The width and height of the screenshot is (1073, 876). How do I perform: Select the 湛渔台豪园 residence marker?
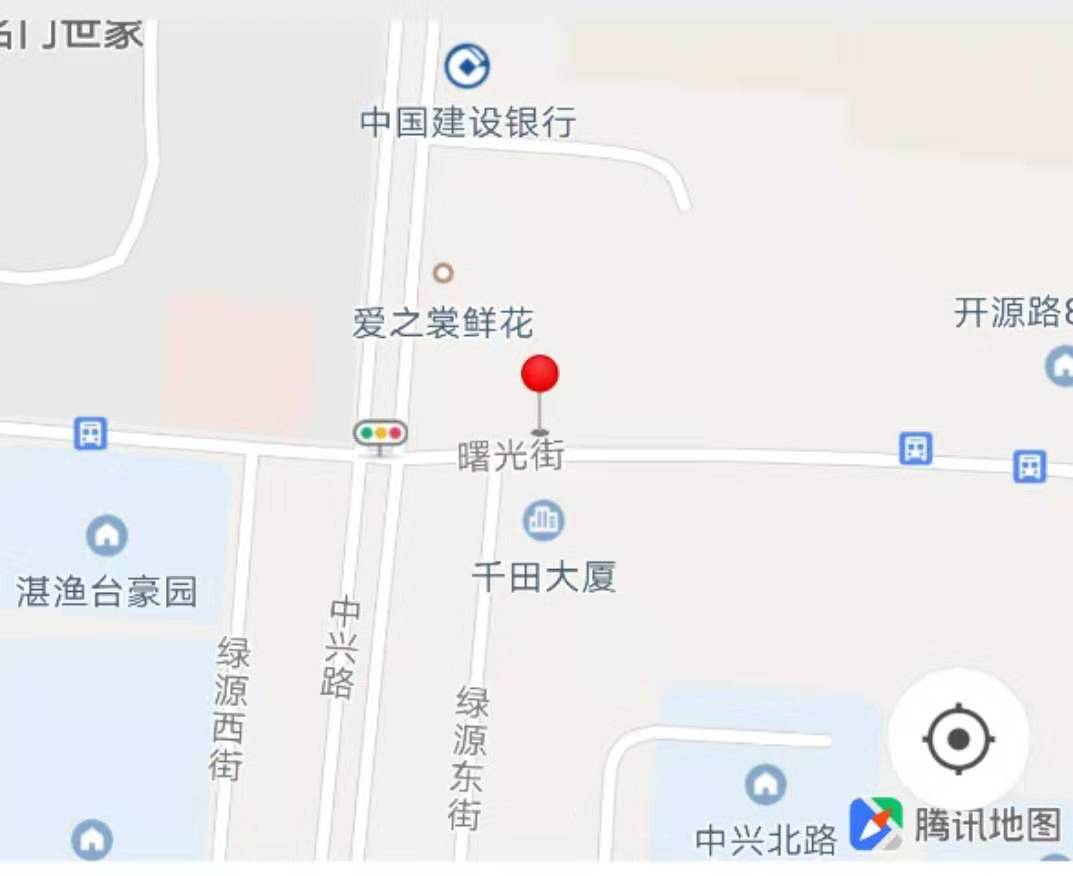pos(107,535)
